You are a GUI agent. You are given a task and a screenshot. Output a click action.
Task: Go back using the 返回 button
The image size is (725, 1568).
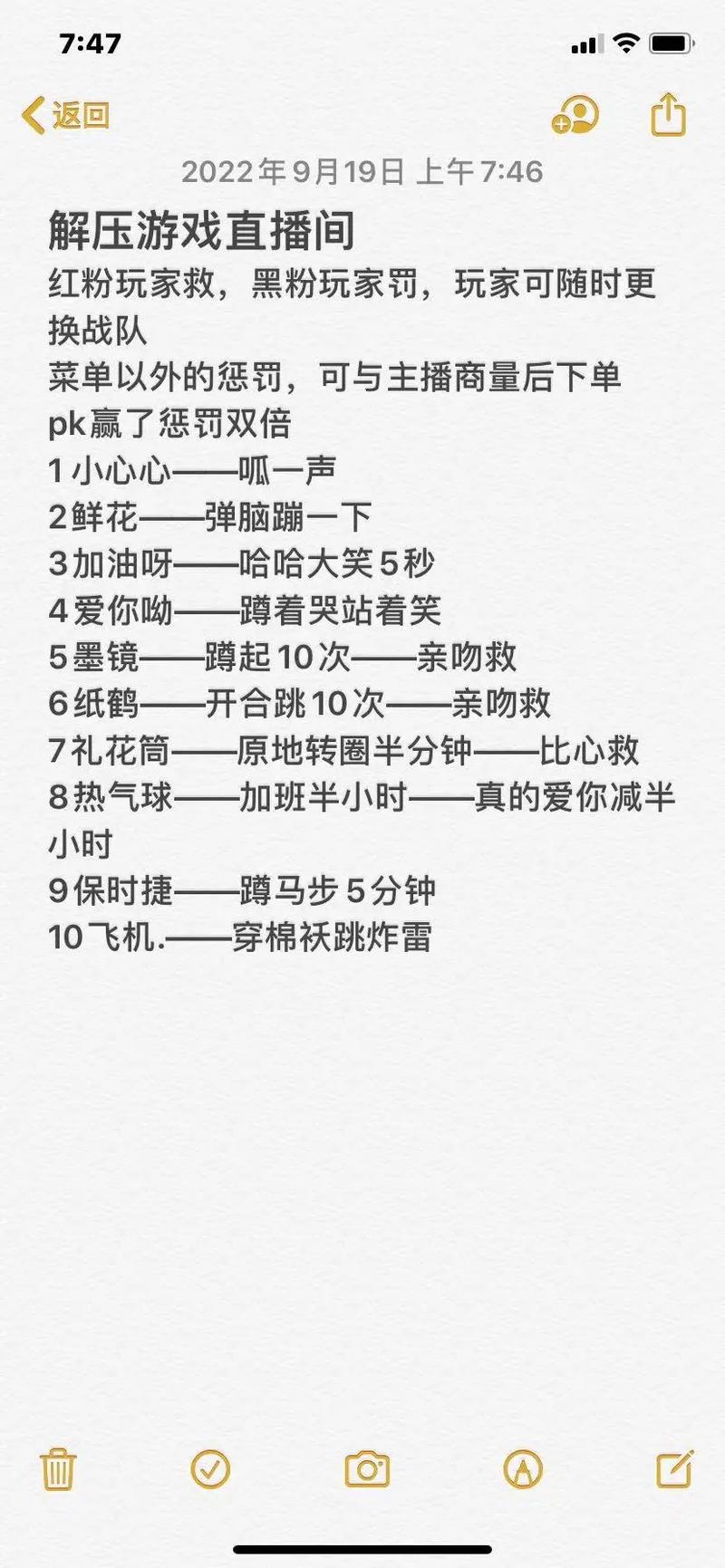point(65,116)
